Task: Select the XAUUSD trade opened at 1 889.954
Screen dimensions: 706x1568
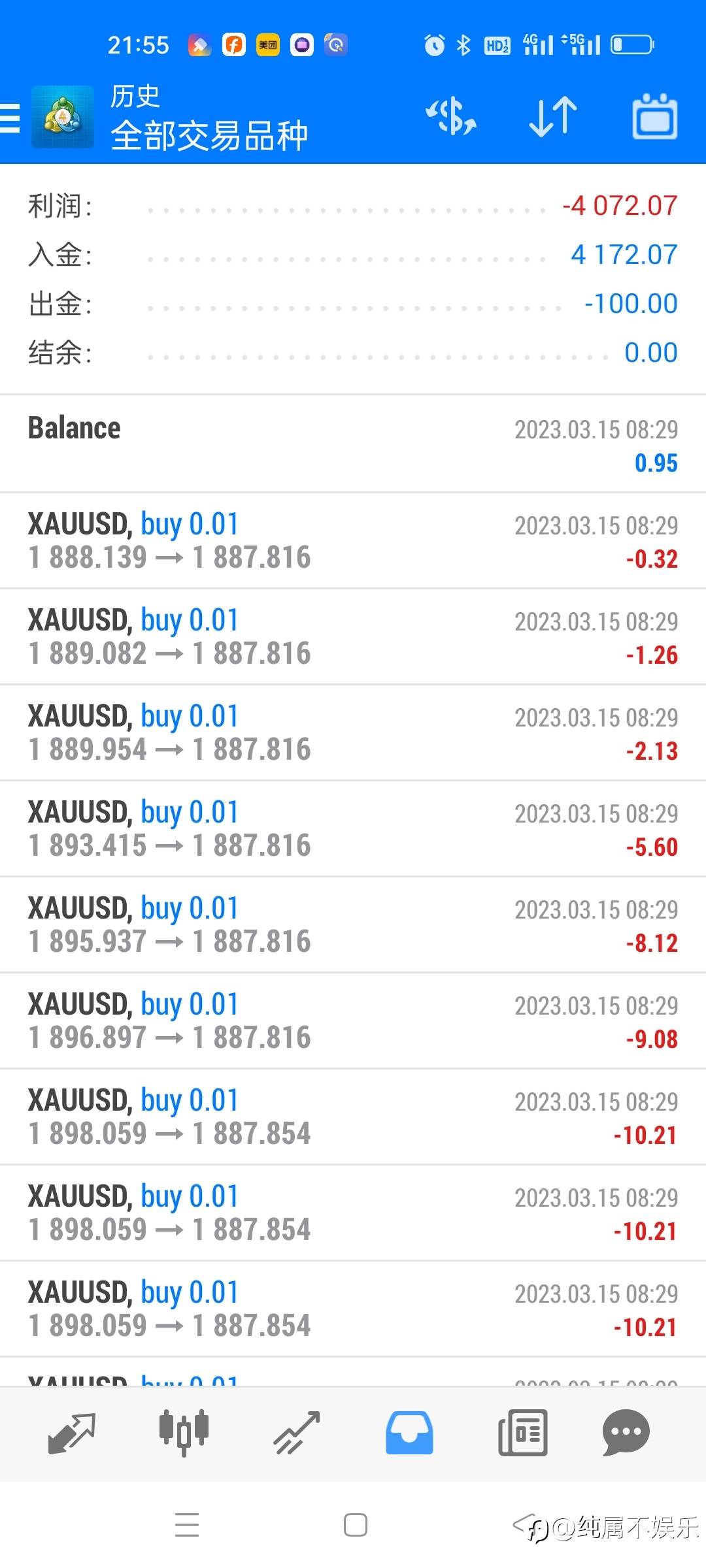Action: [x=353, y=732]
